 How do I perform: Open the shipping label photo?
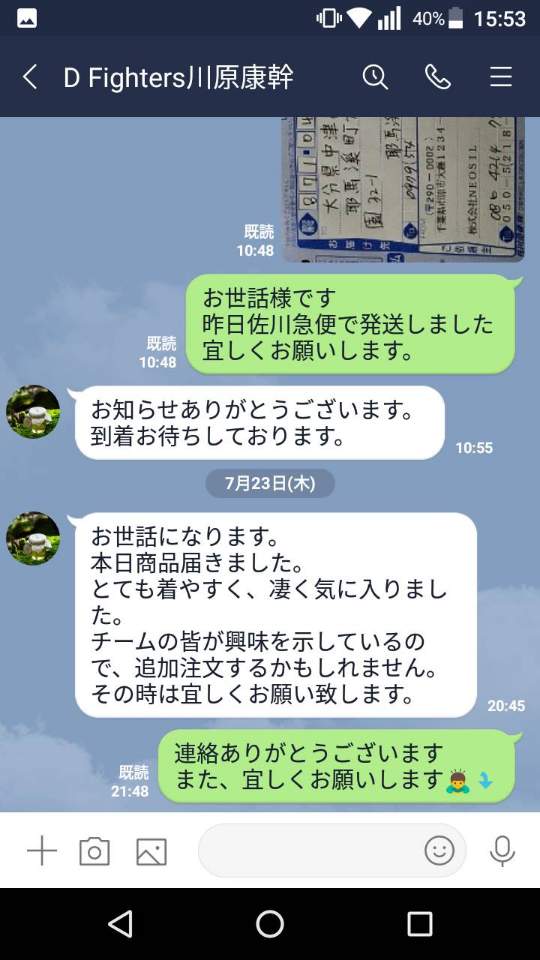403,189
